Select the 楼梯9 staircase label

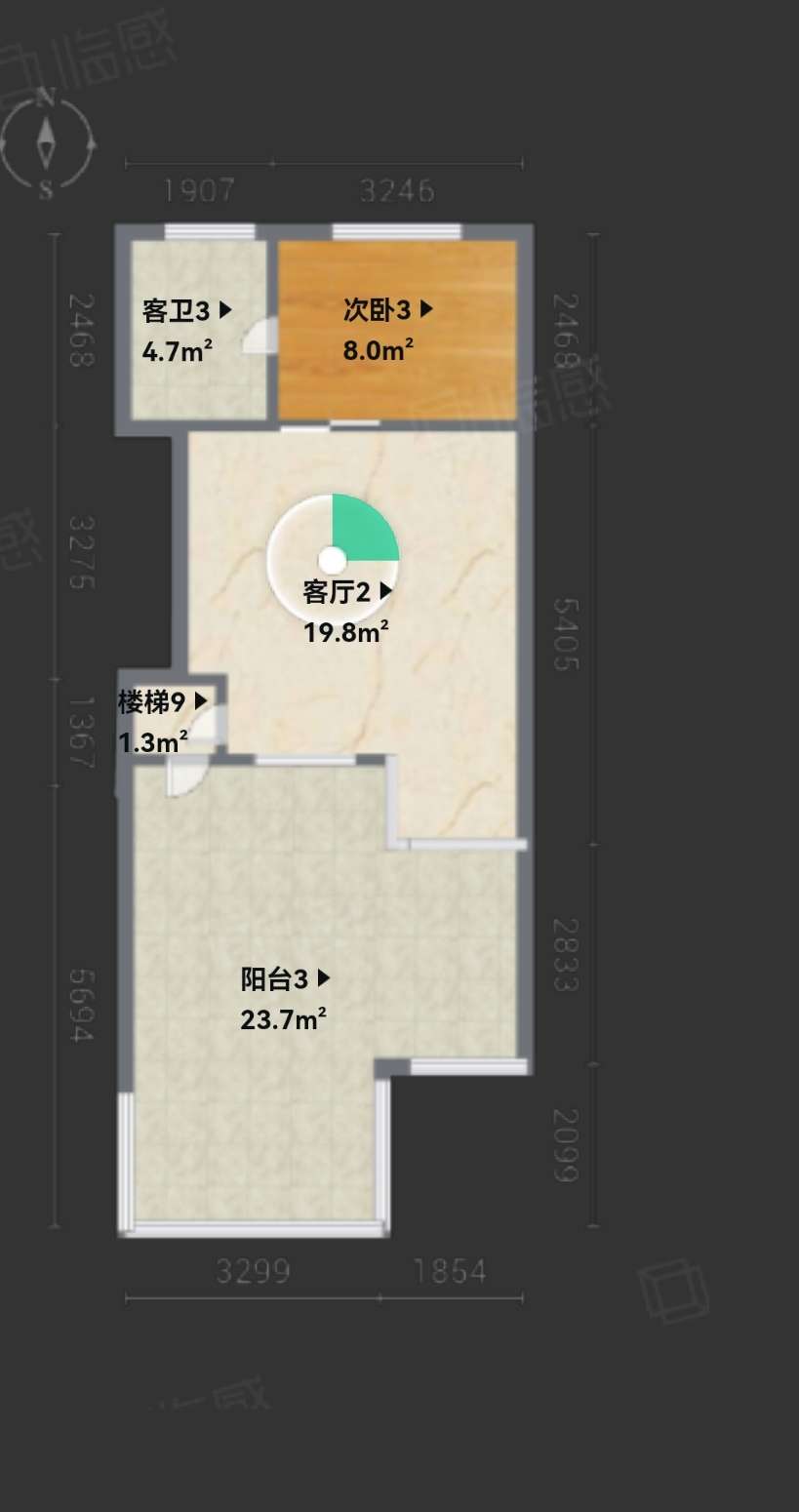pyautogui.click(x=163, y=700)
